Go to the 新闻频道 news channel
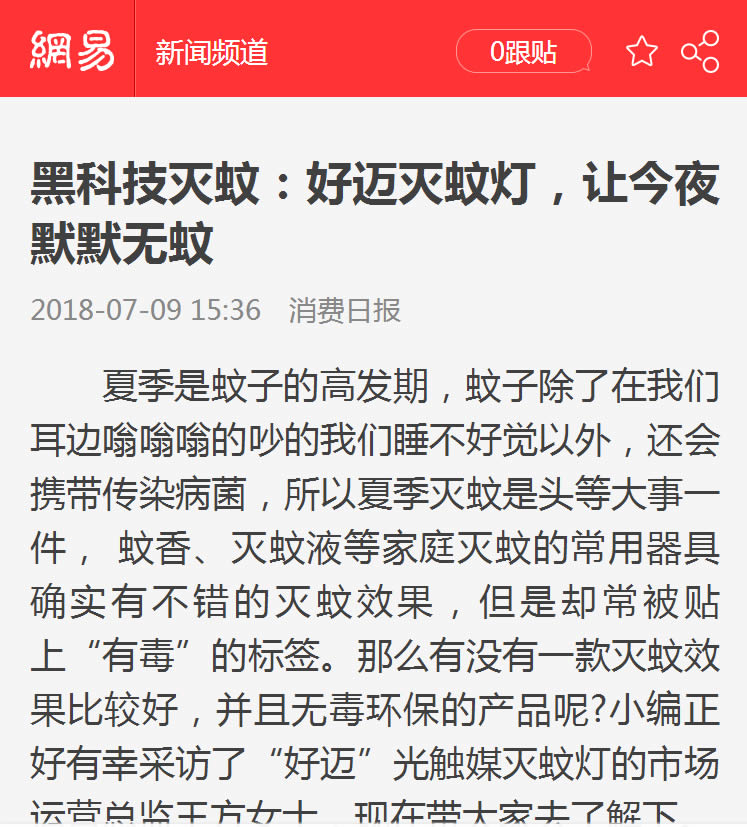Screen dimensions: 747x827 click(x=211, y=52)
